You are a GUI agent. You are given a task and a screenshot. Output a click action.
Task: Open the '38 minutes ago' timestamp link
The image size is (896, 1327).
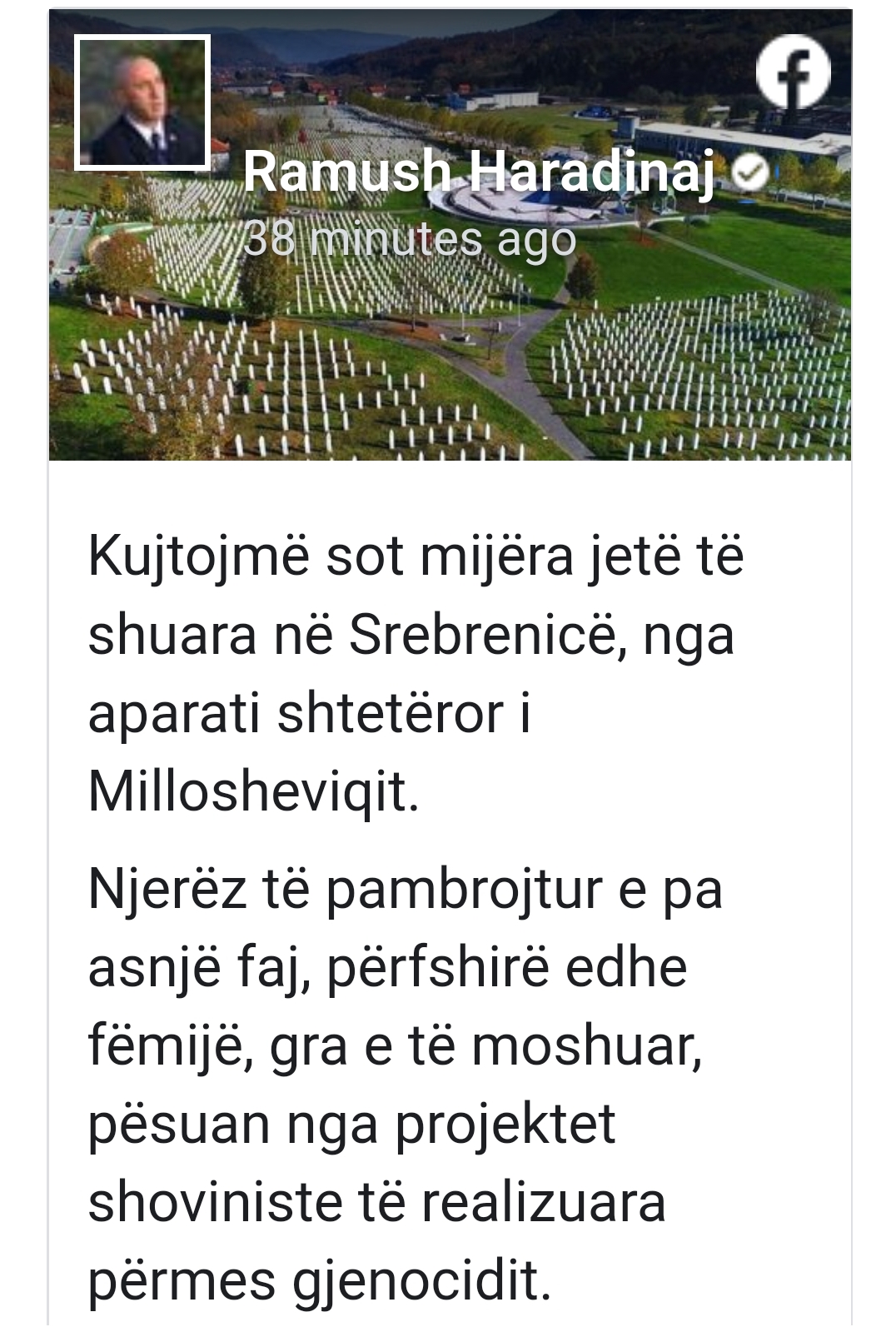point(410,240)
